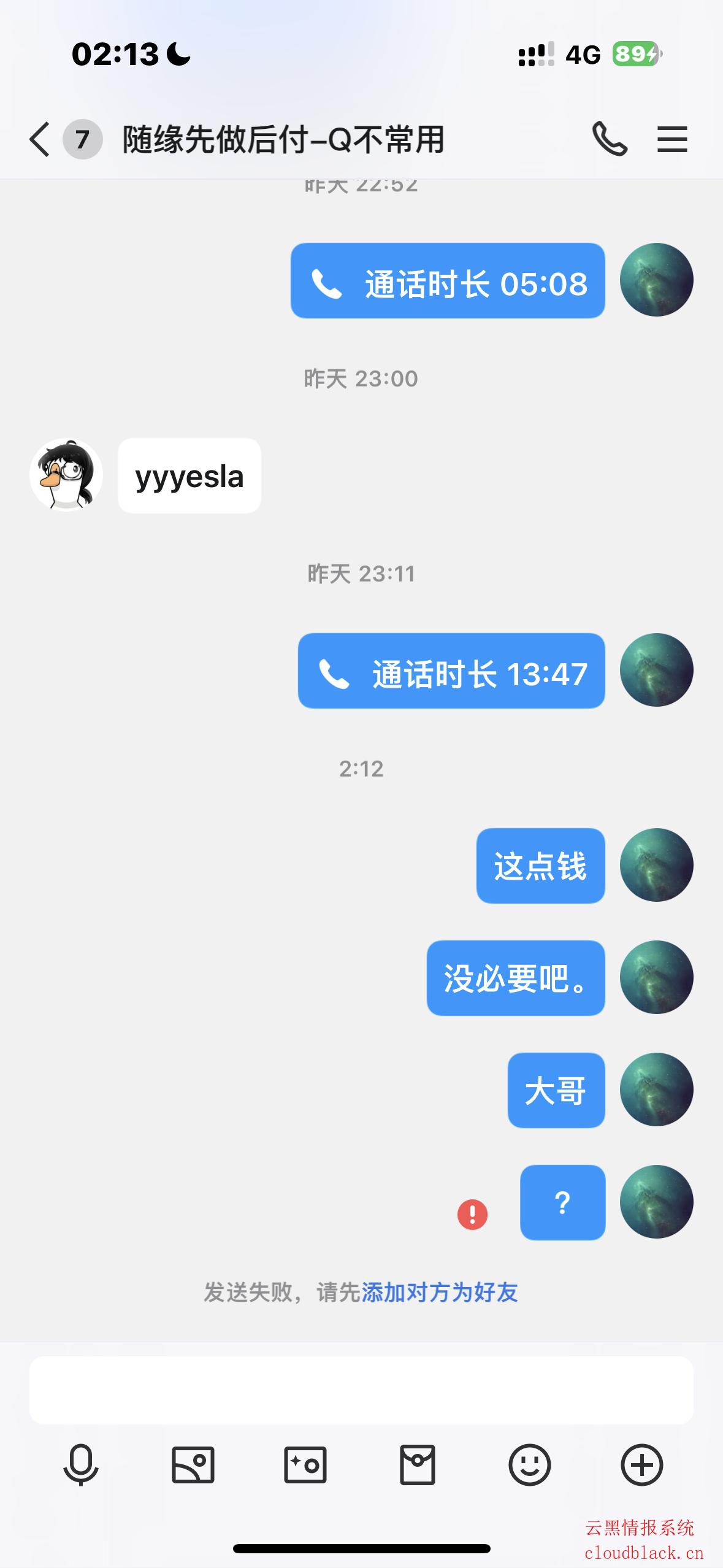Tap the message input field

click(x=361, y=1390)
